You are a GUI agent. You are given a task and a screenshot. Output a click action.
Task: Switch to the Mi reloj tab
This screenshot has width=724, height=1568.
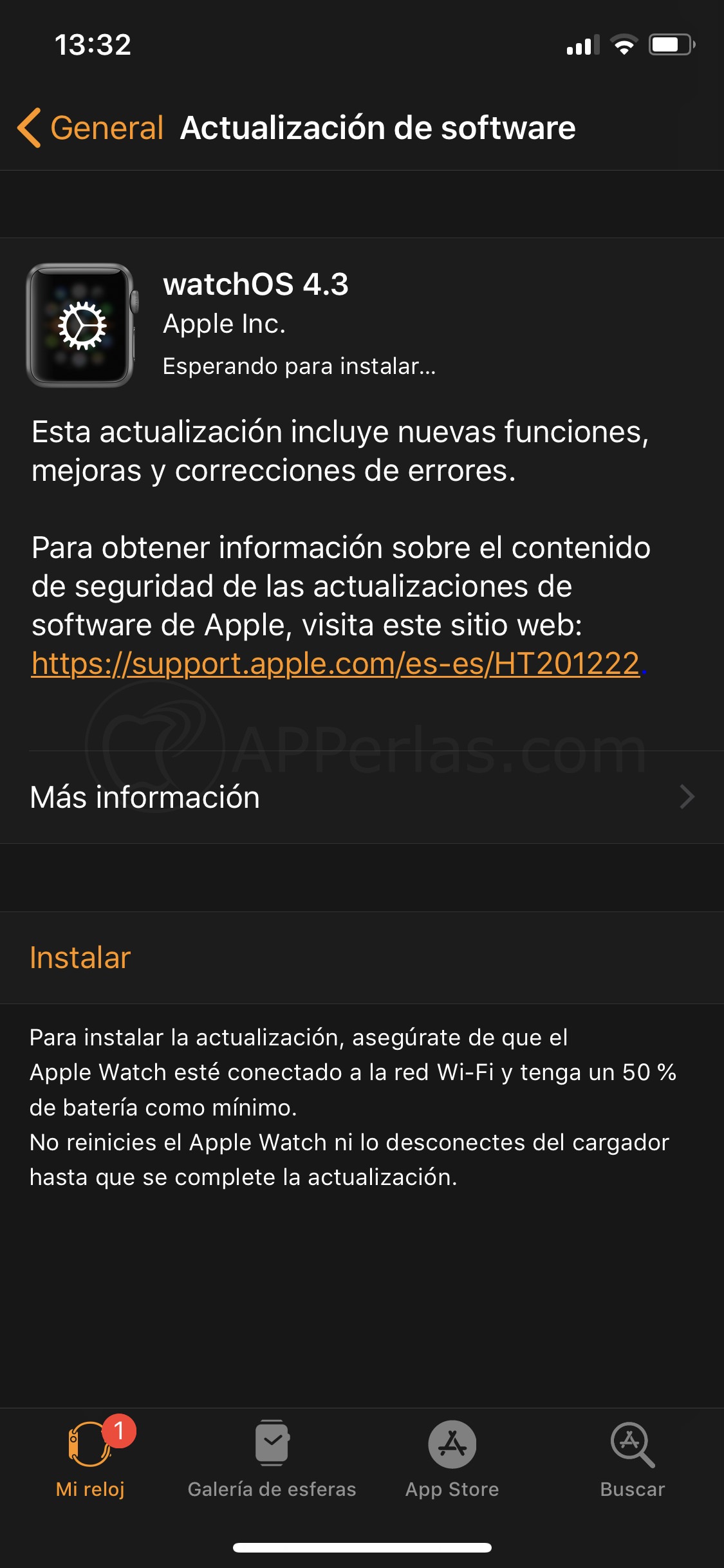pyautogui.click(x=91, y=1459)
